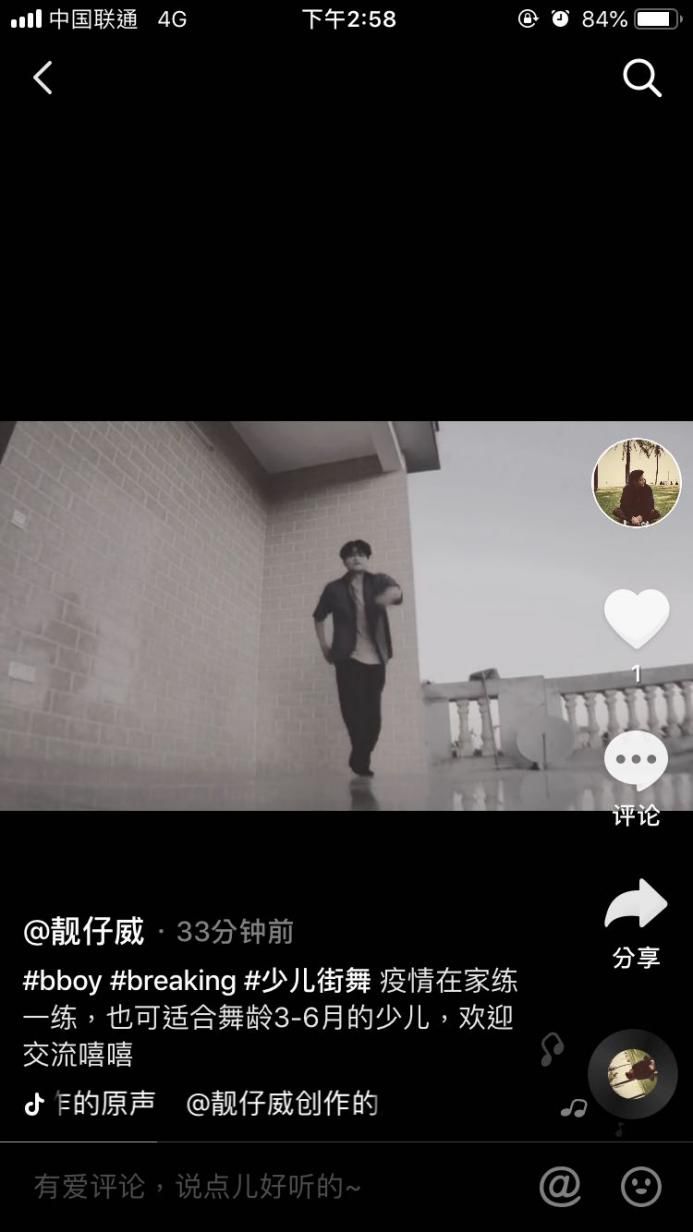Open the spinning music disc

coord(632,1074)
